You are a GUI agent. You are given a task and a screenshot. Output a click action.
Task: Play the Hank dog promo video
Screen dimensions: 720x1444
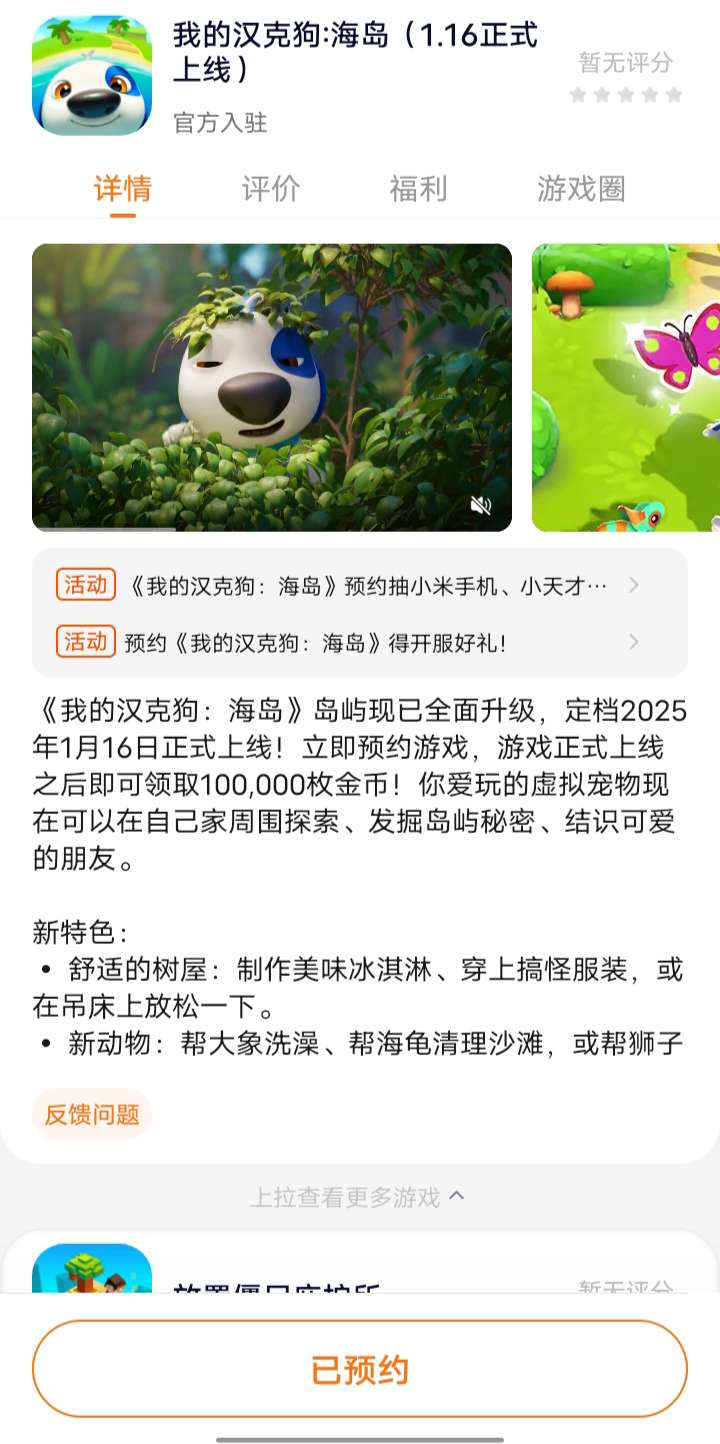pos(272,387)
